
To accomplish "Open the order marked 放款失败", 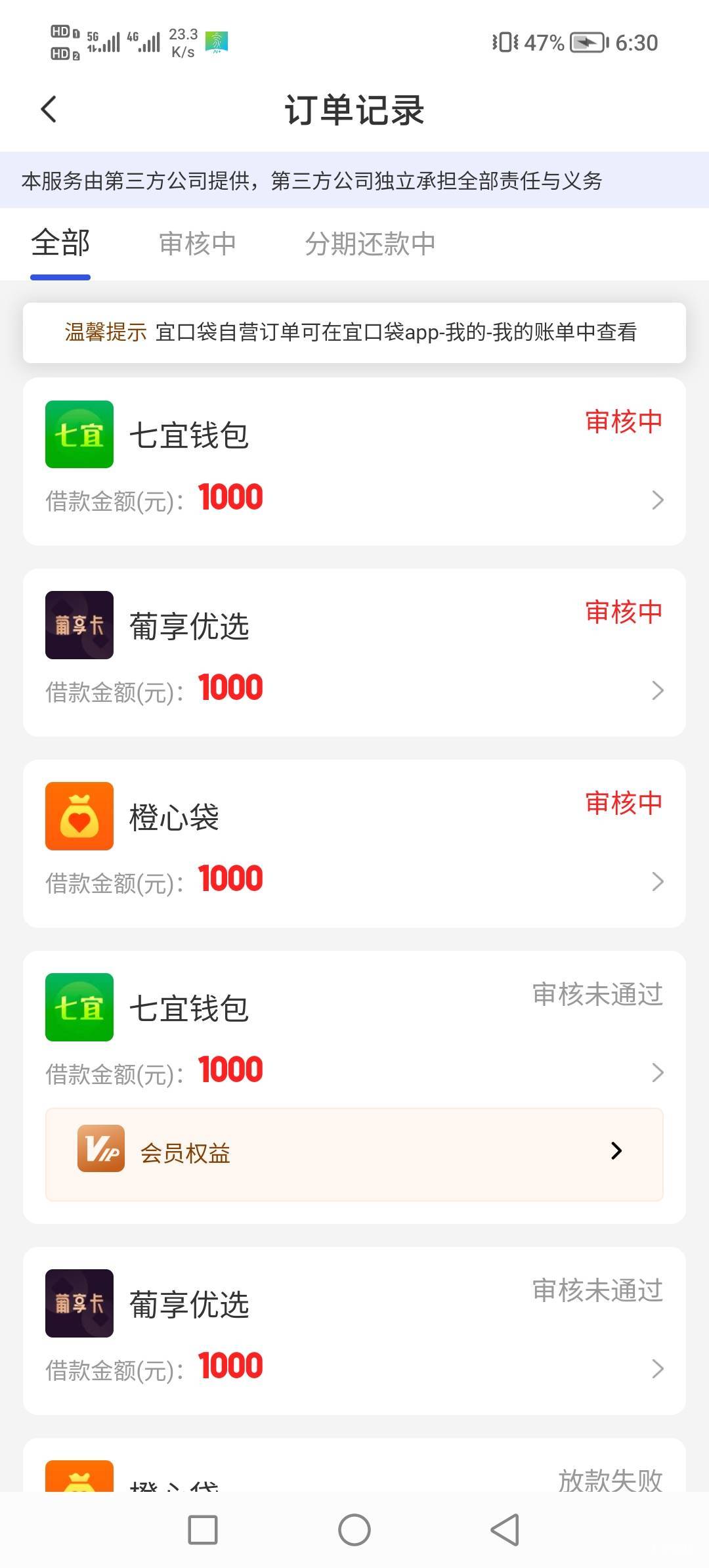I will tap(354, 1465).
